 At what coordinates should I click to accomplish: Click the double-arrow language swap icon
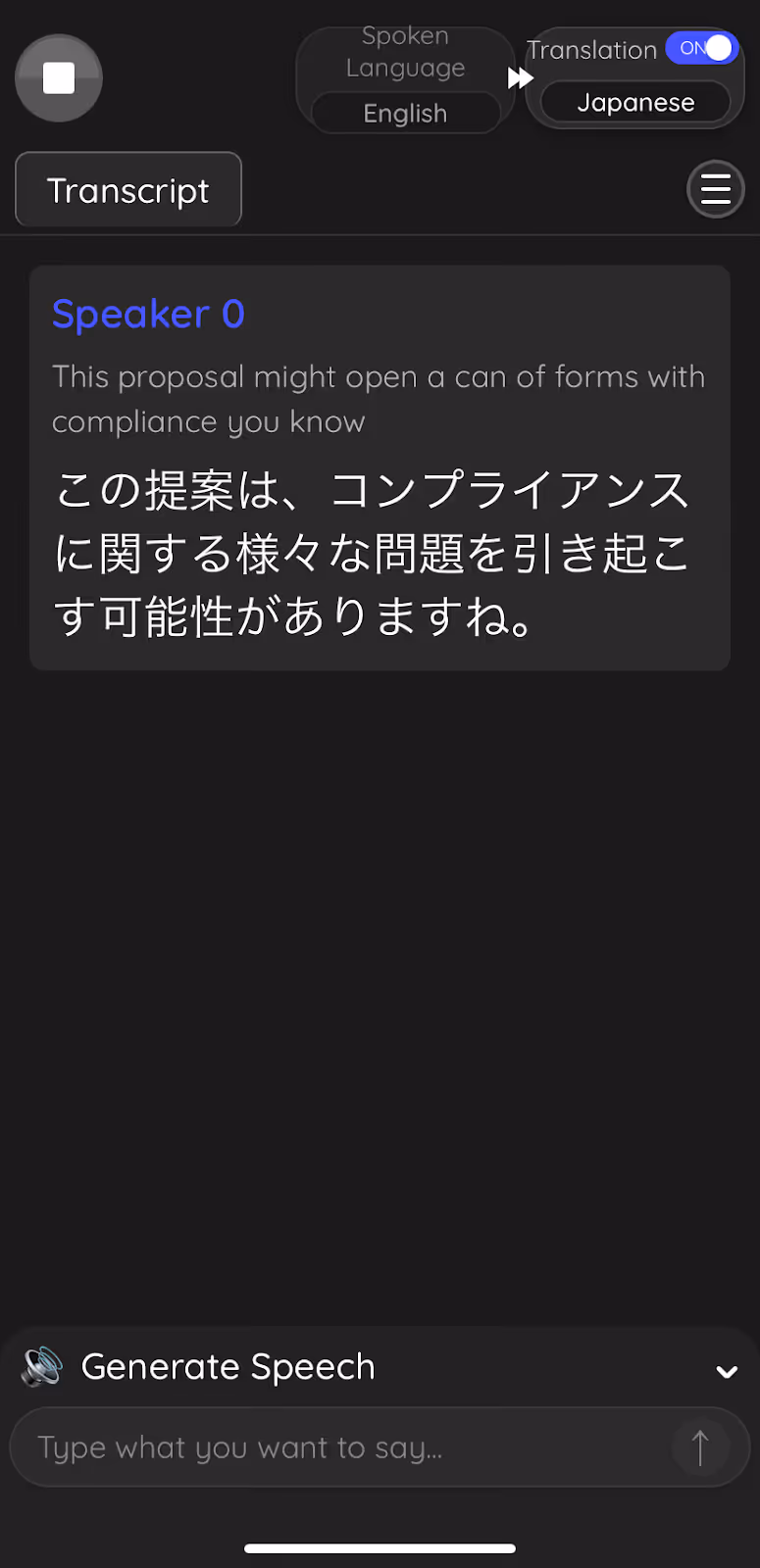[521, 76]
